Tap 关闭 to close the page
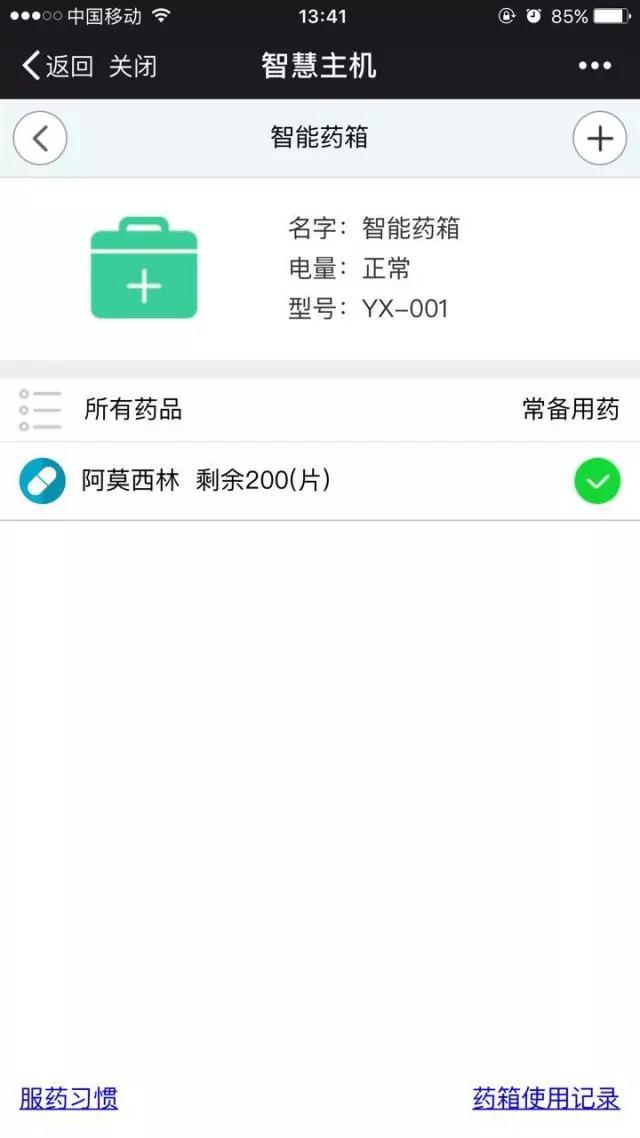Screen dimensions: 640x1138 coord(133,66)
